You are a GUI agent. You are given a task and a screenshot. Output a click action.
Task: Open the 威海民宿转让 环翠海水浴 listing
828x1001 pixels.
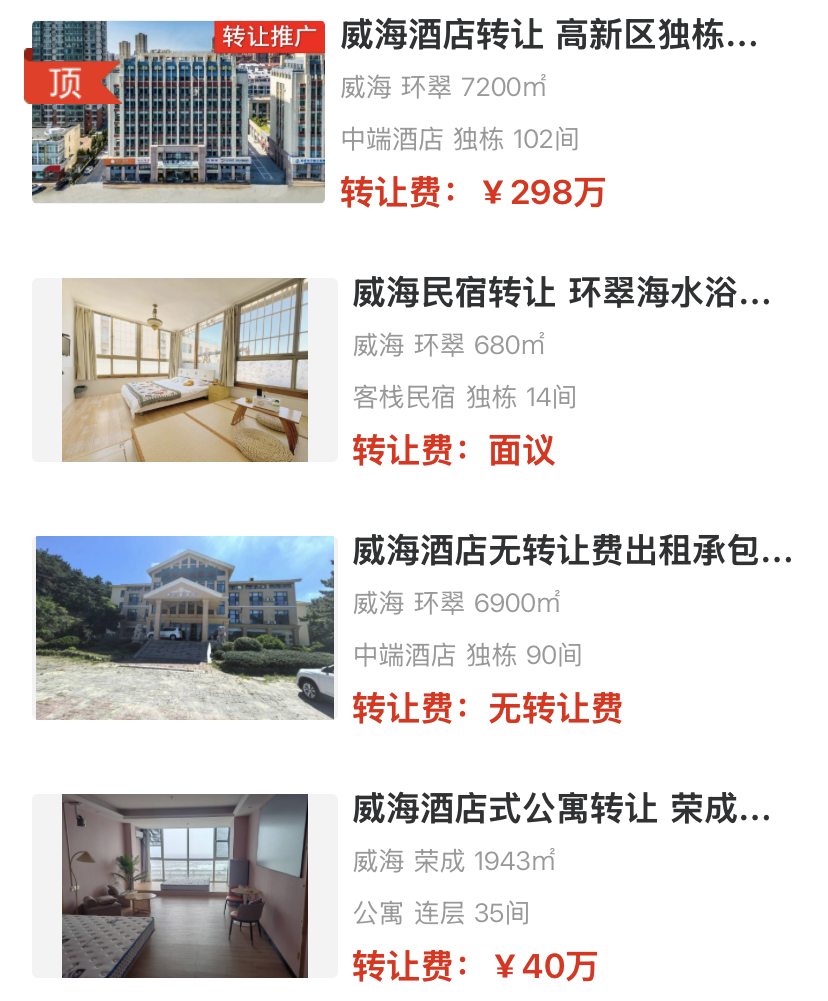[561, 295]
